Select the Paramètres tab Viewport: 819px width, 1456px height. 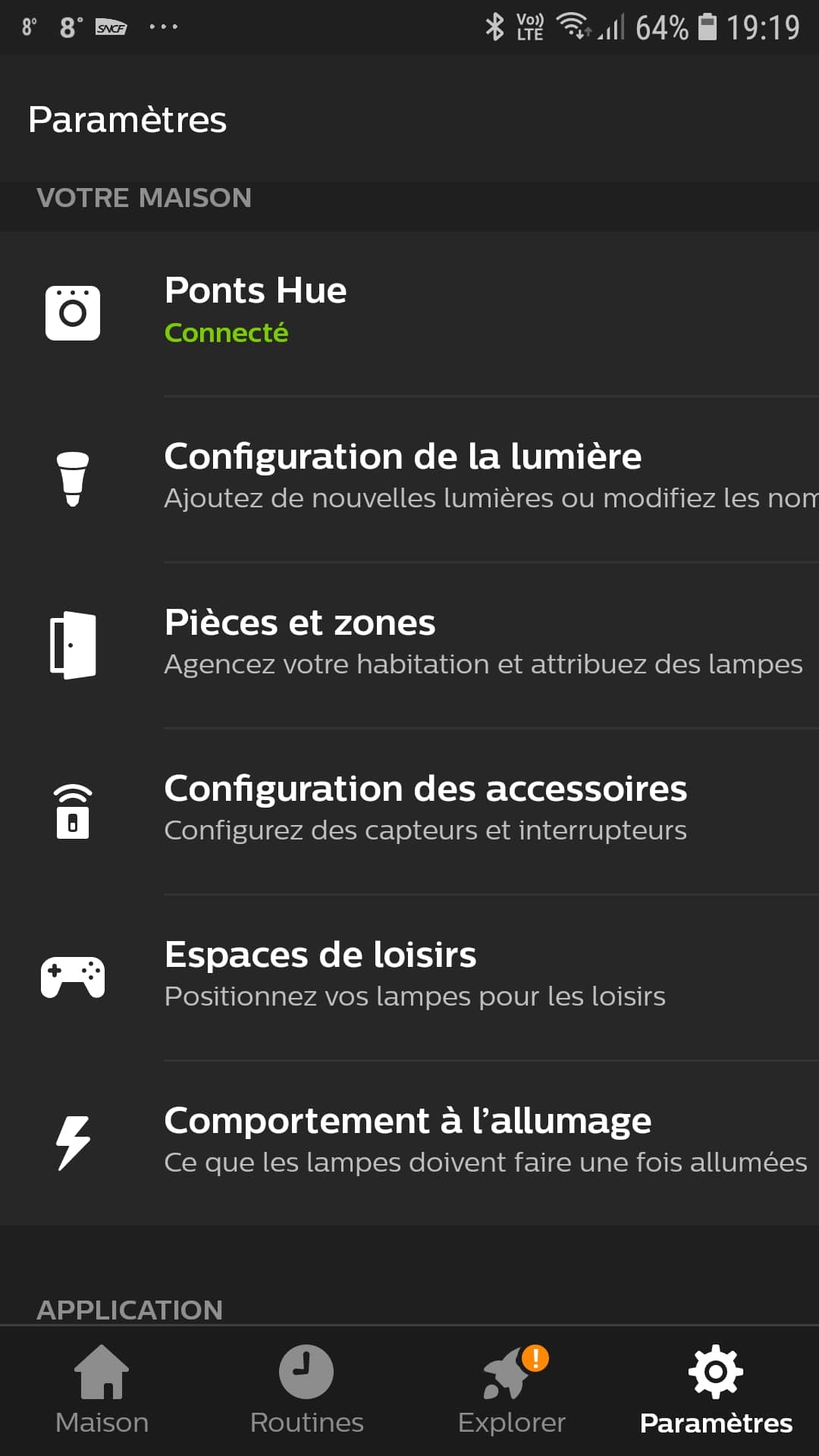717,1391
